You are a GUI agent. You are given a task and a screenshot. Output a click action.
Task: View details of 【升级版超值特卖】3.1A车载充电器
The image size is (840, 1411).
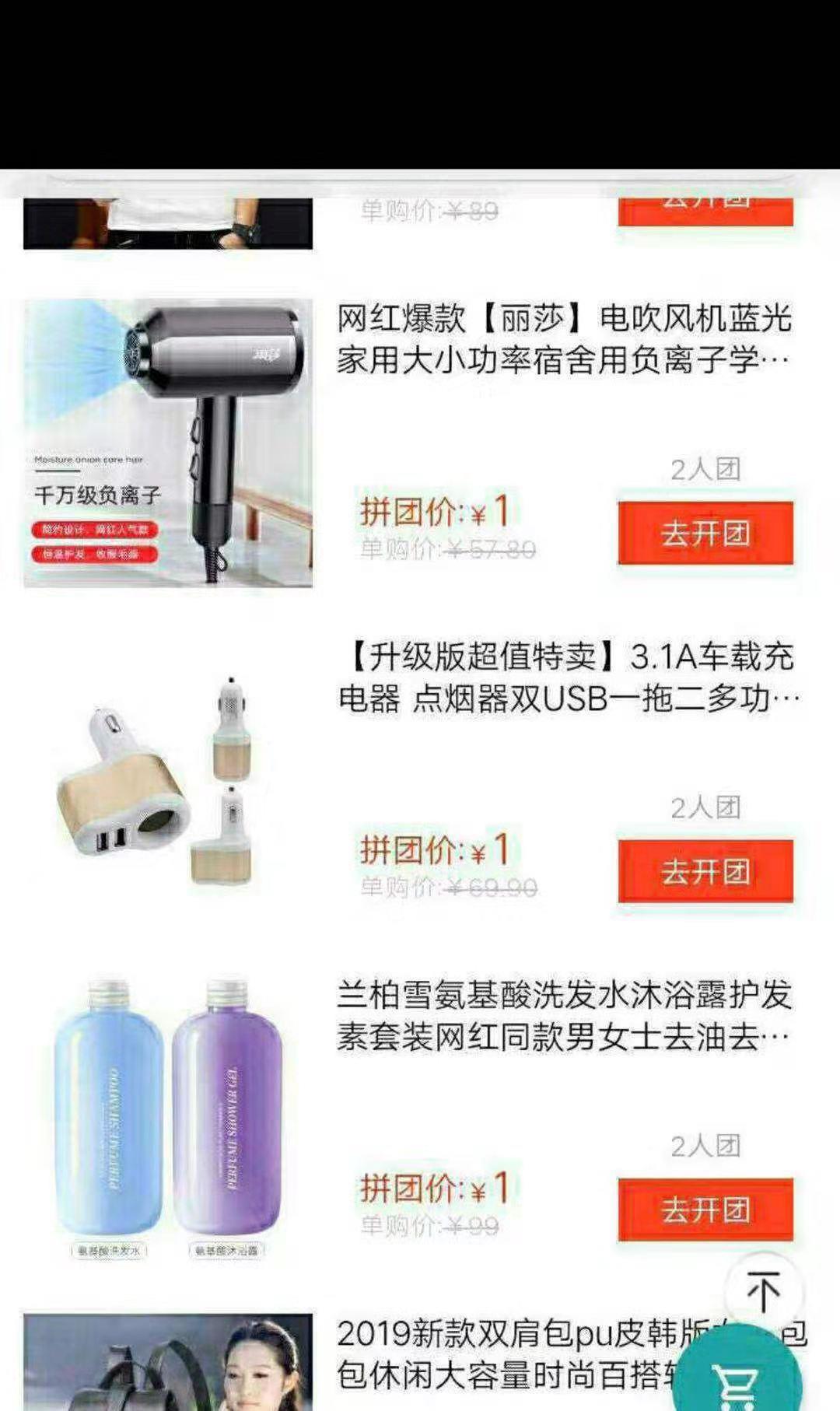(x=568, y=678)
